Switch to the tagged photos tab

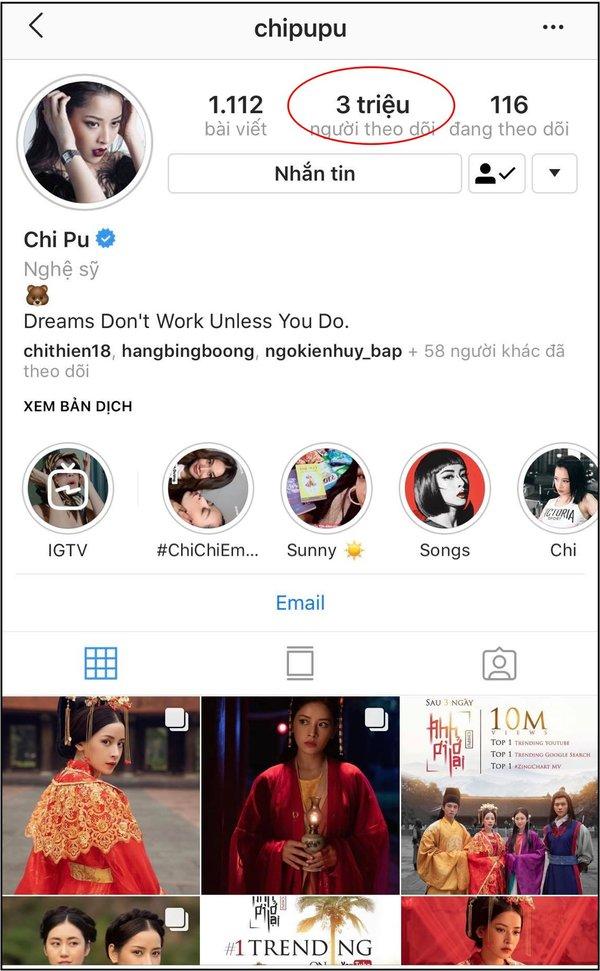[499, 663]
